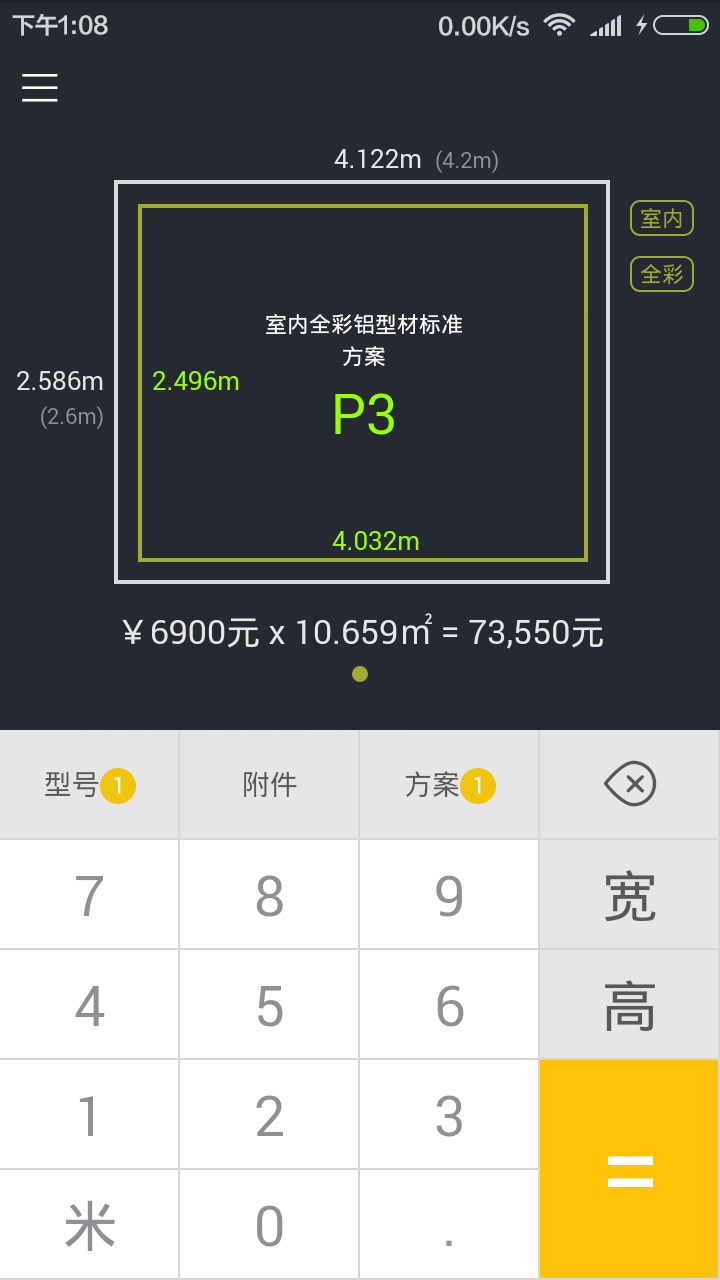Enter digit 1 on keypad
This screenshot has width=720, height=1280.
[x=89, y=1115]
